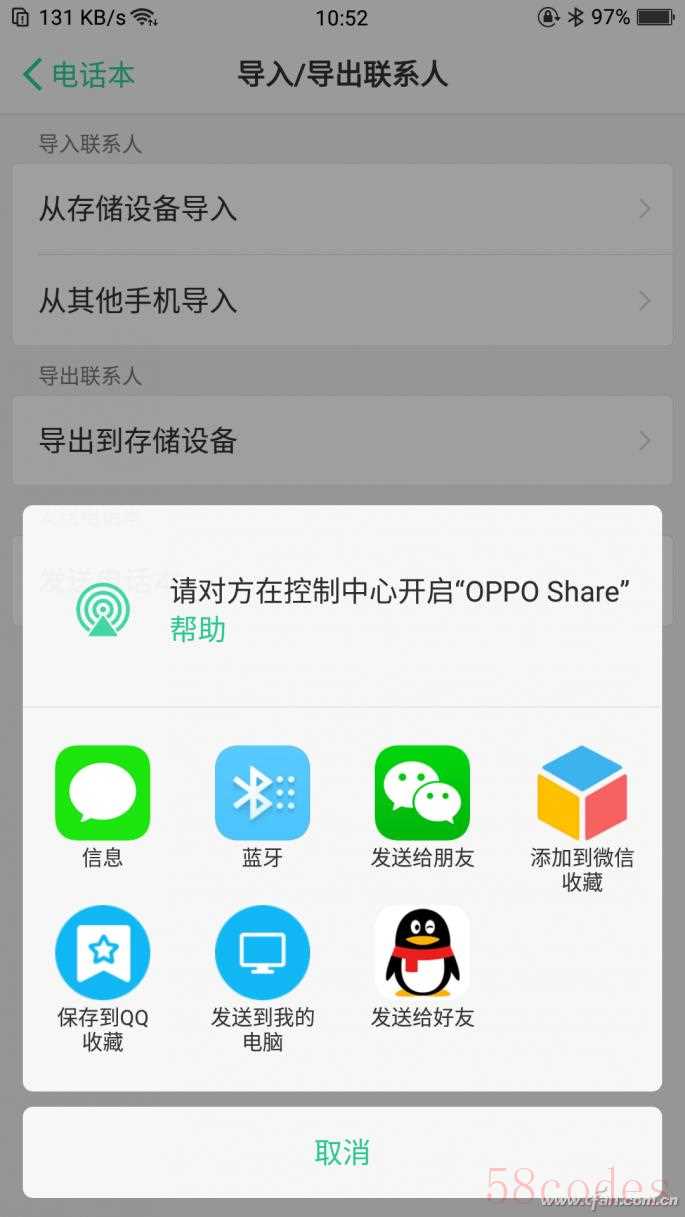The height and width of the screenshot is (1217, 685).
Task: Dismiss share sheet with 取消
Action: 342,1152
